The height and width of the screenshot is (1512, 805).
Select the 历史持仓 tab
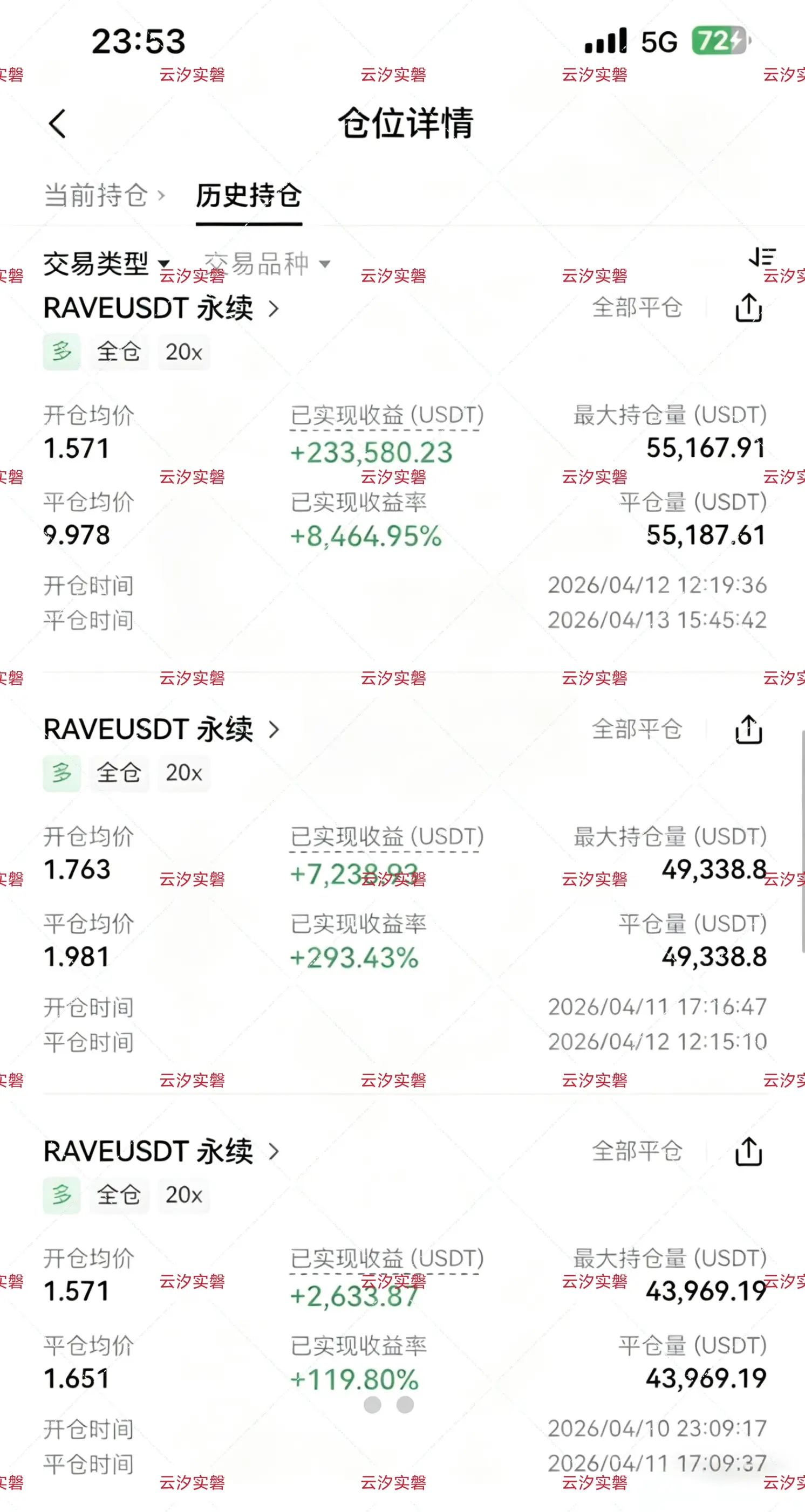click(248, 195)
